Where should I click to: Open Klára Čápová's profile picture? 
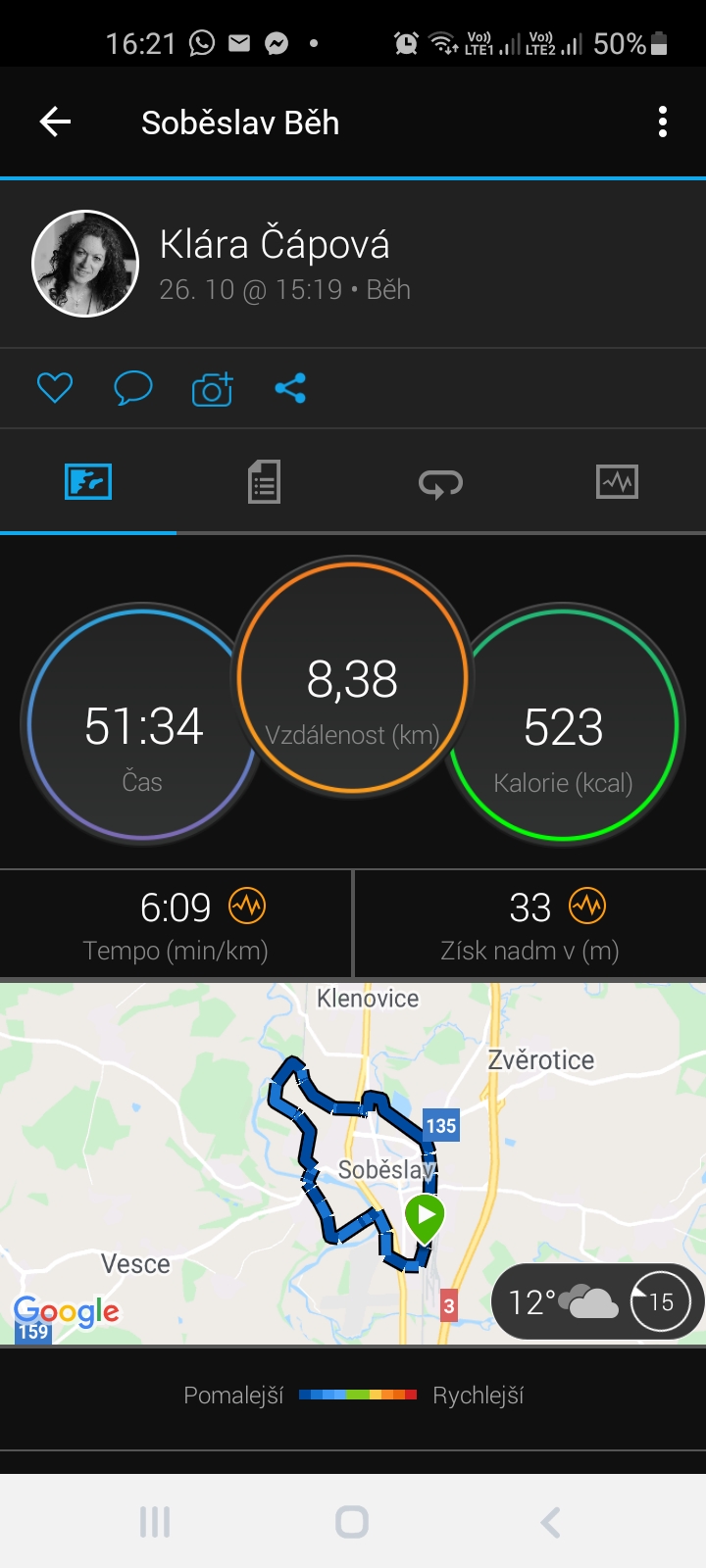click(85, 264)
